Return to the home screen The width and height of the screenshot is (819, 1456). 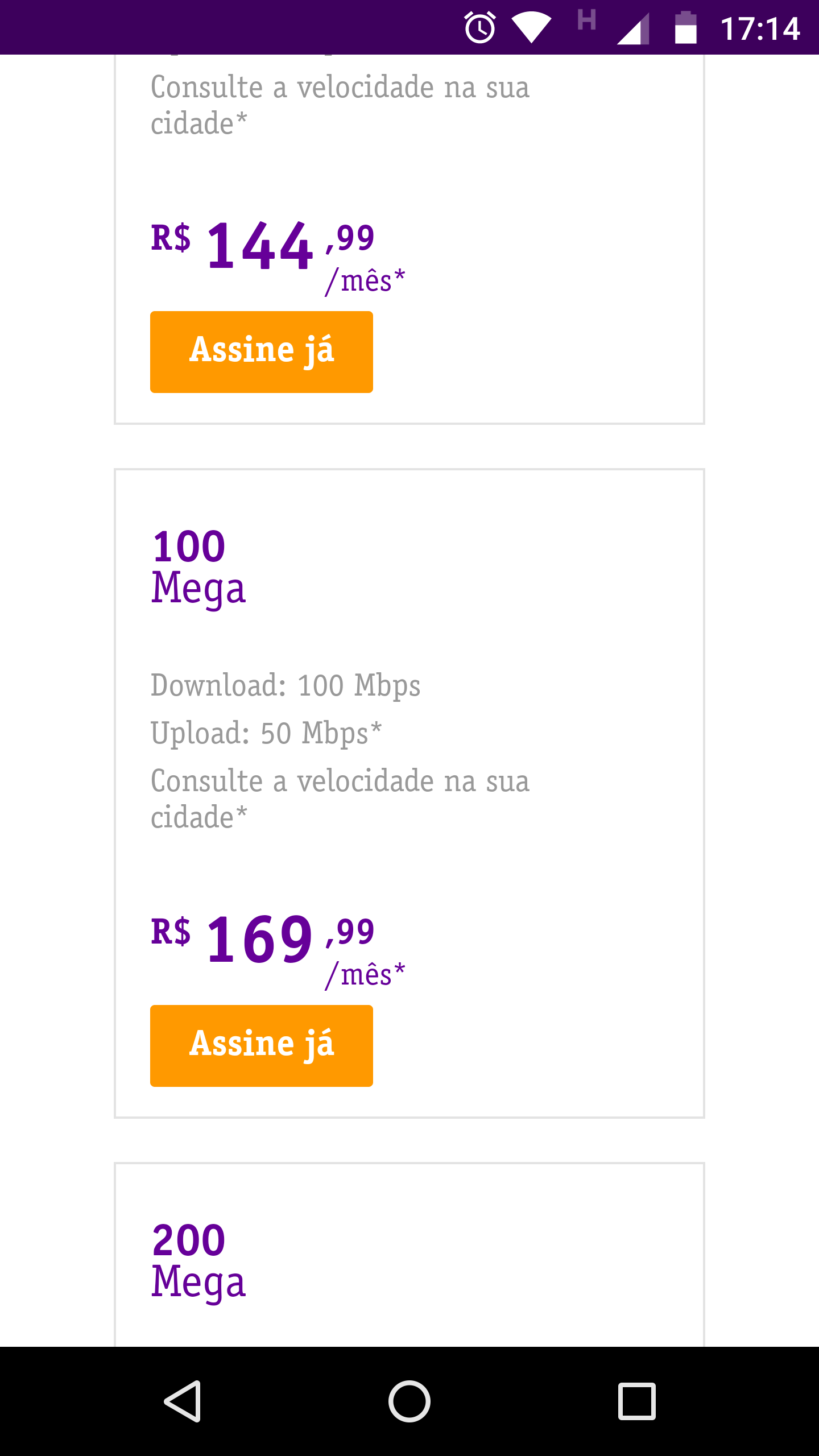[x=409, y=1401]
